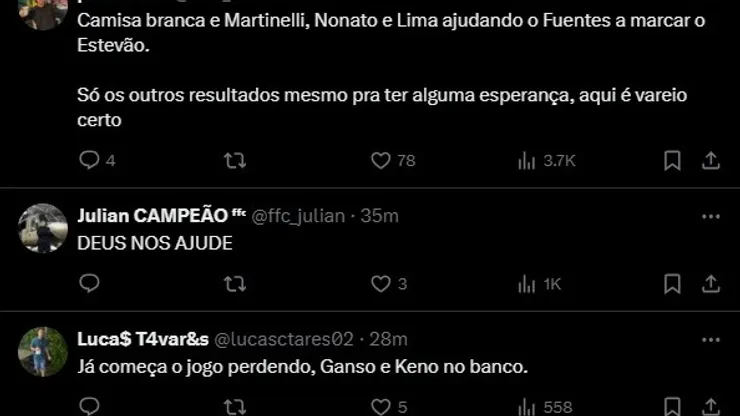The width and height of the screenshot is (740, 416).
Task: Like the tweet with 78 likes
Action: [381, 160]
